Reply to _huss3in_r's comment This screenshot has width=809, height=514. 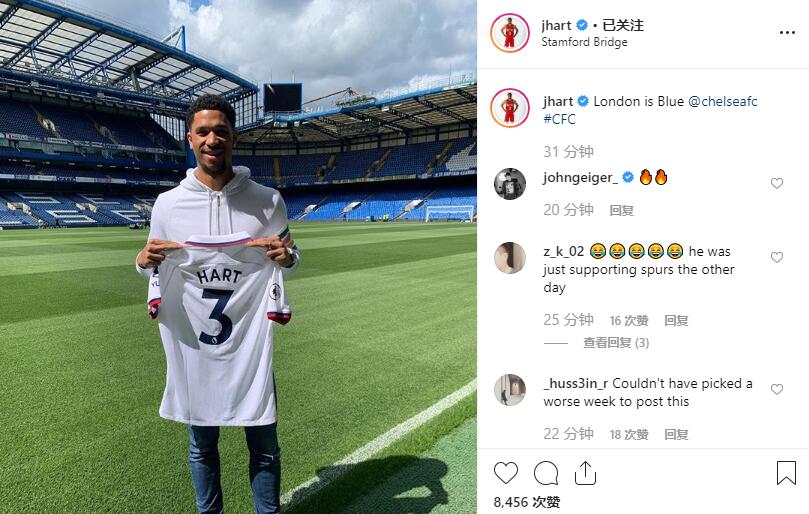(676, 434)
